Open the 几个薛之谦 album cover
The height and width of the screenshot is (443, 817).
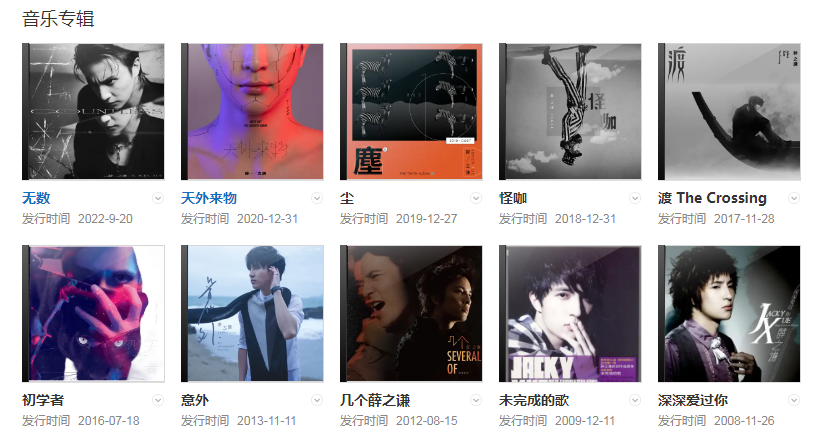[411, 314]
